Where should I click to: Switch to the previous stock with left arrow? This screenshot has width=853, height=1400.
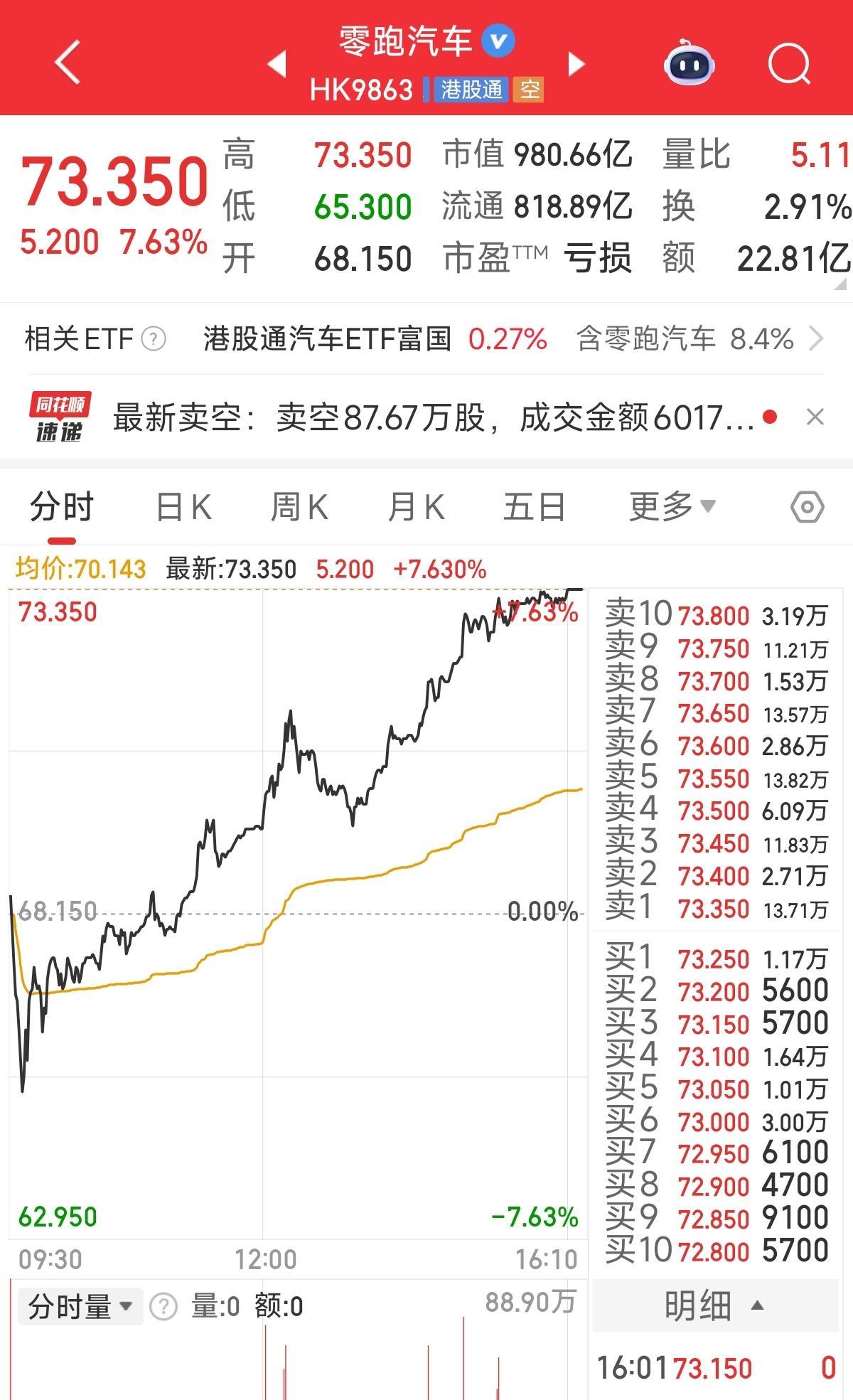coord(277,64)
